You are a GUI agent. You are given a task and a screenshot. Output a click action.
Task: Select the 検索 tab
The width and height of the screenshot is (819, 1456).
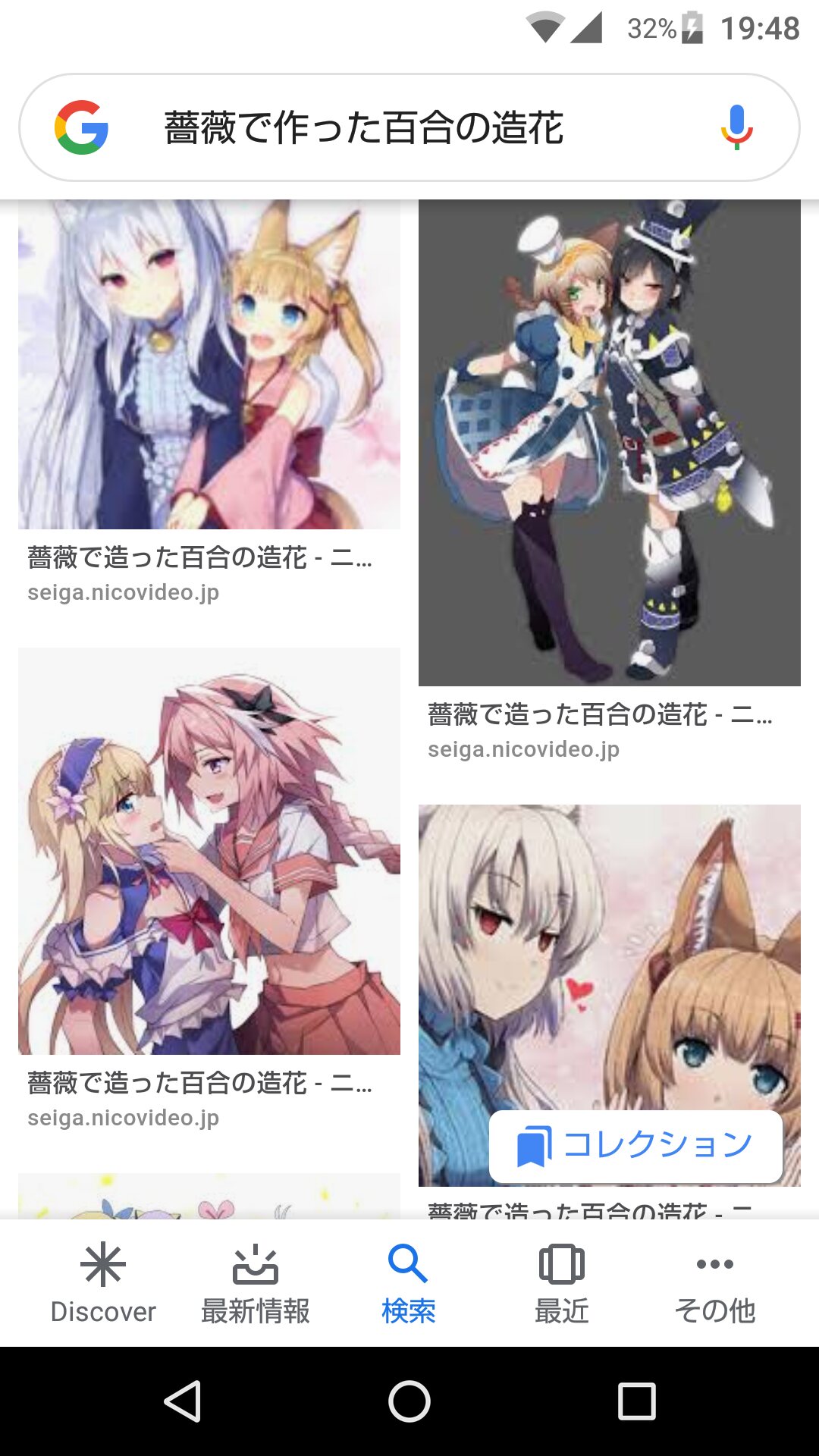pyautogui.click(x=409, y=1283)
